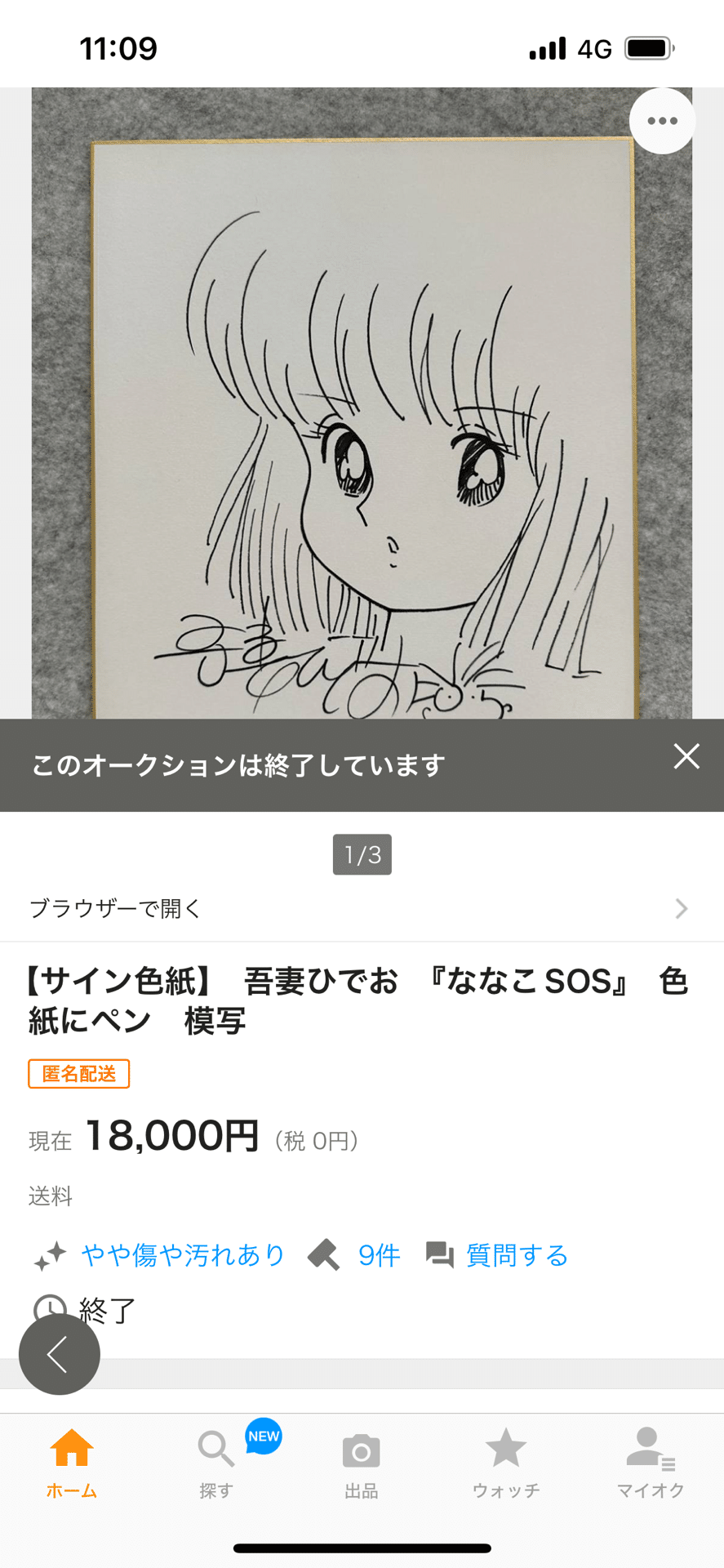Tap the back chevron button

coord(59,1353)
